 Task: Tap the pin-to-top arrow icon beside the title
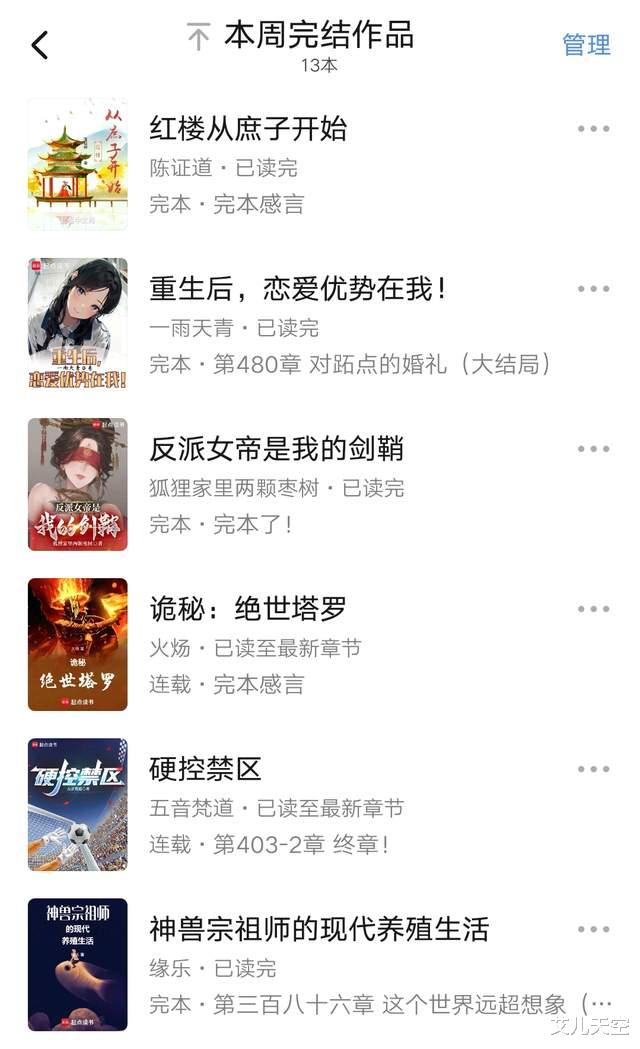click(198, 38)
